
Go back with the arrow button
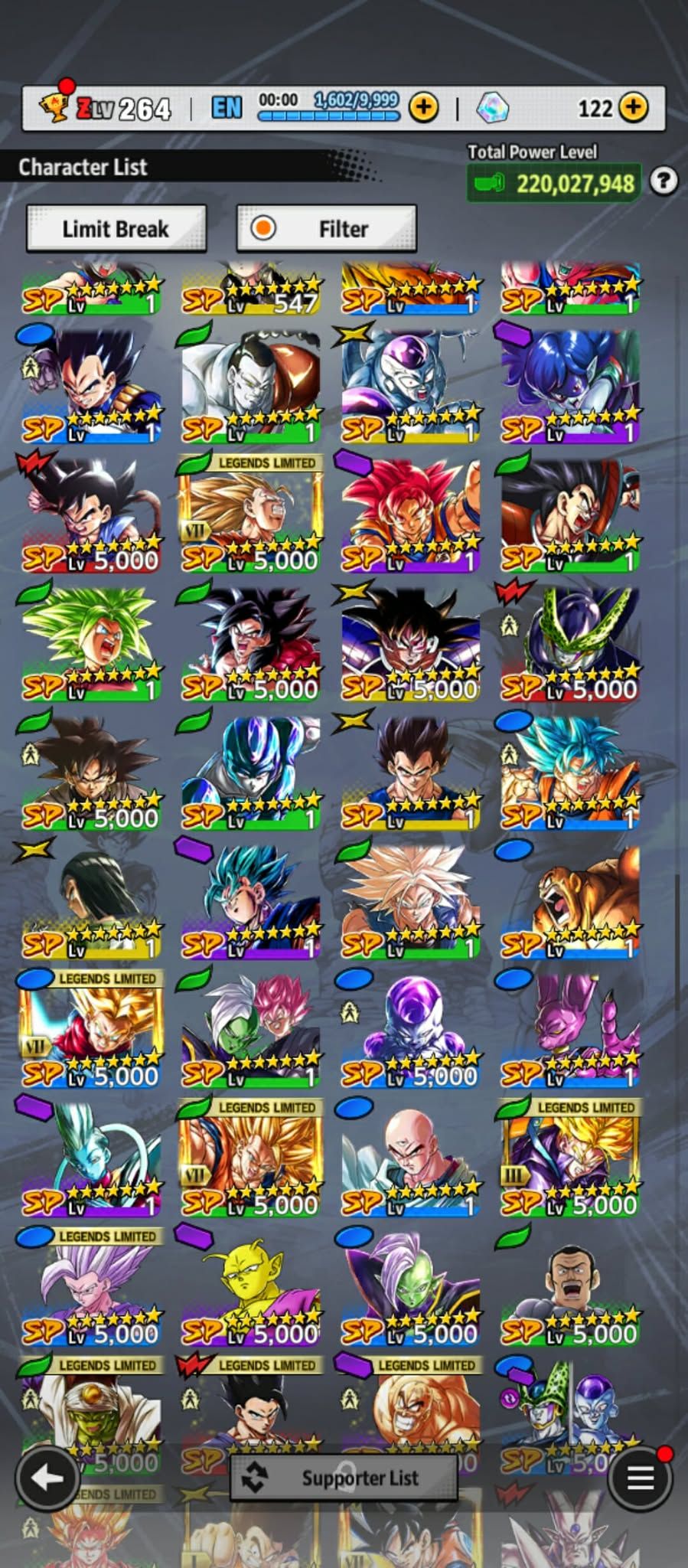[x=47, y=1478]
